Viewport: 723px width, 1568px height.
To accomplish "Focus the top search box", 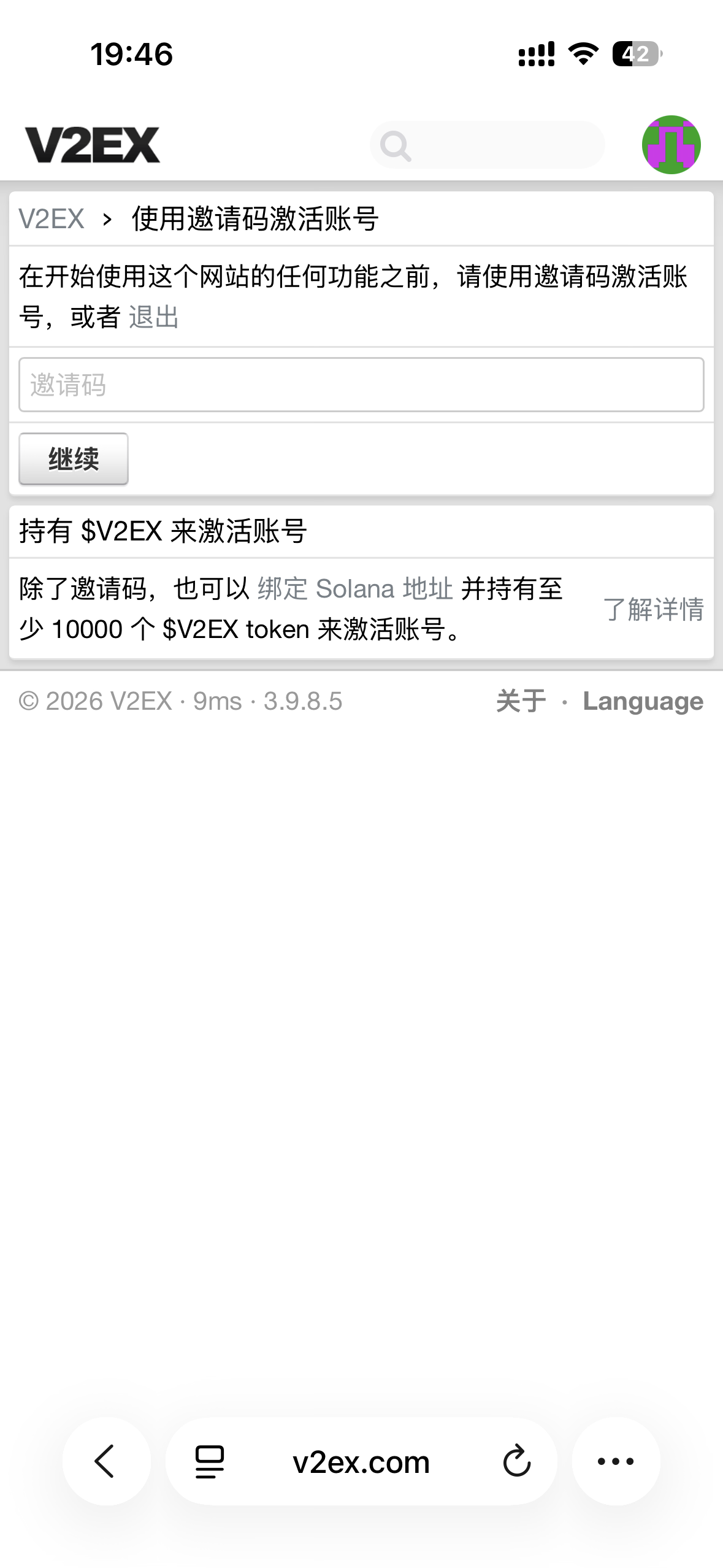I will 487,145.
